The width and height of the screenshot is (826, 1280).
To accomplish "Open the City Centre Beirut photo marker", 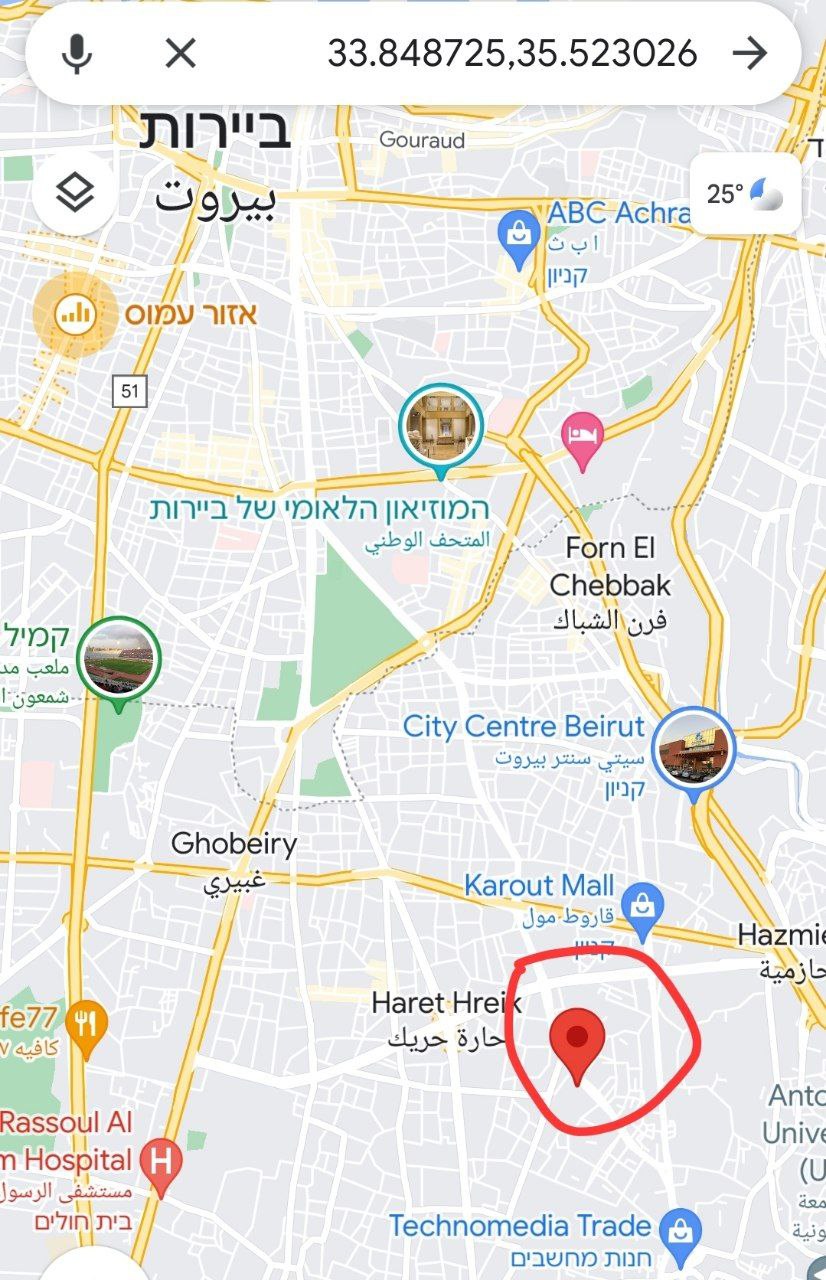I will 693,749.
